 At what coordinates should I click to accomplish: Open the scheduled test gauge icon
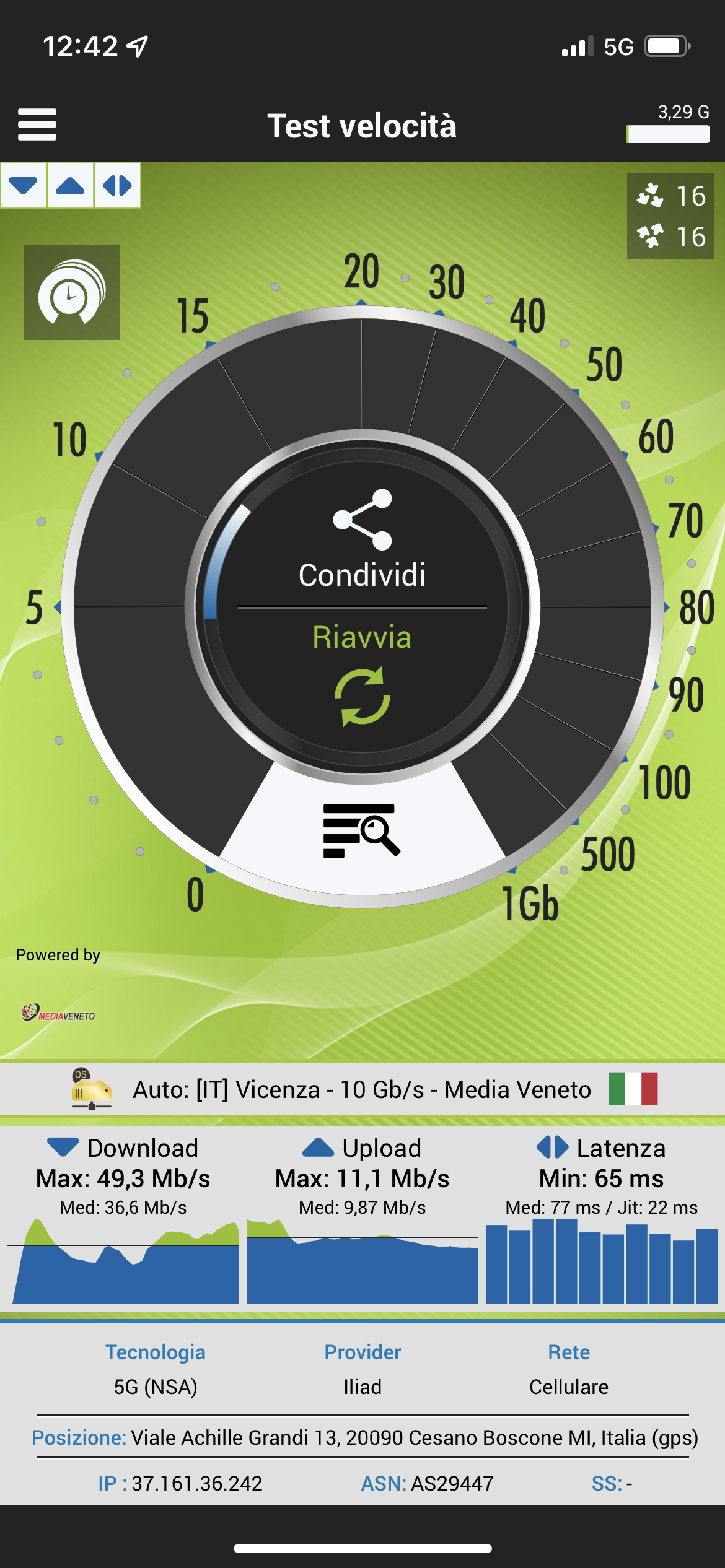coord(72,292)
